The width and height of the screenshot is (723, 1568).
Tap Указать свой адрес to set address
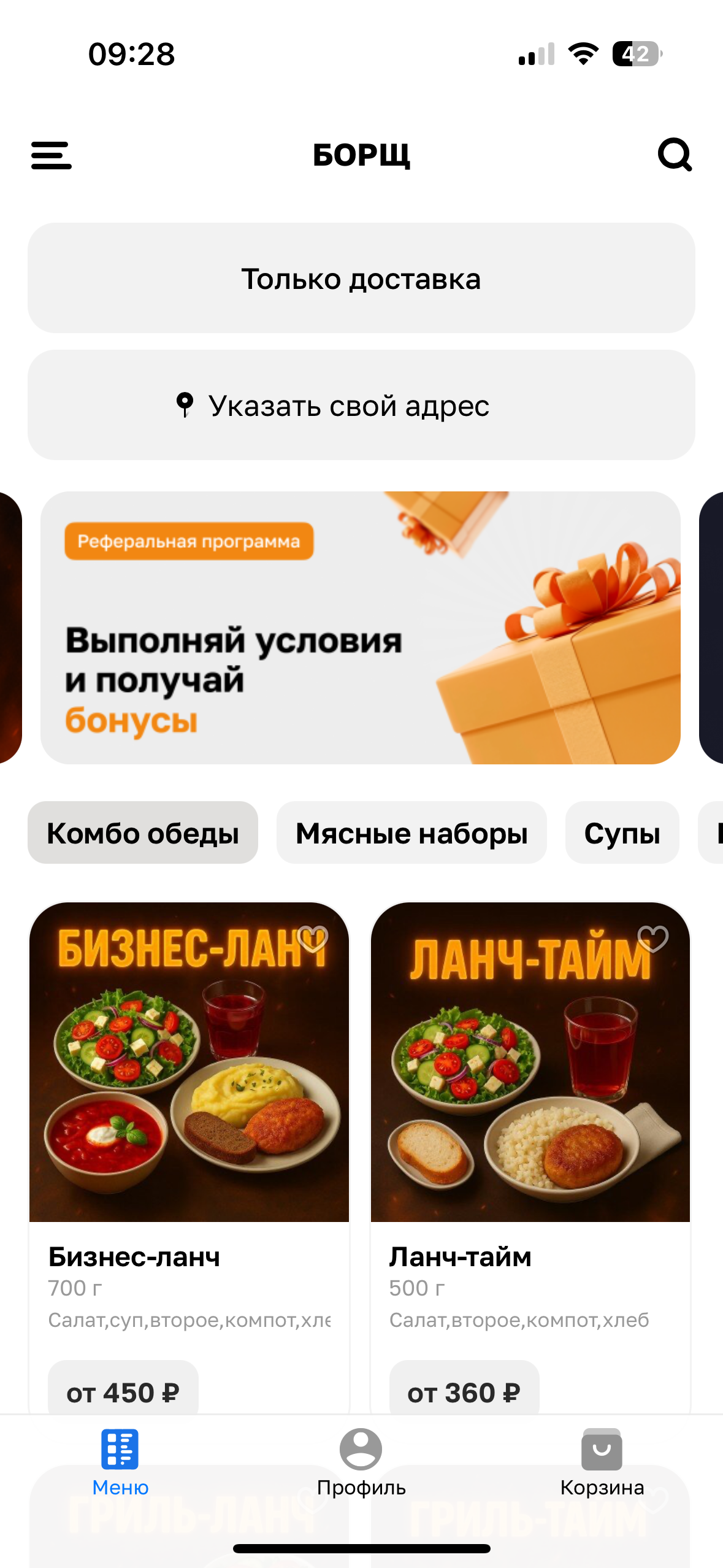pos(361,405)
